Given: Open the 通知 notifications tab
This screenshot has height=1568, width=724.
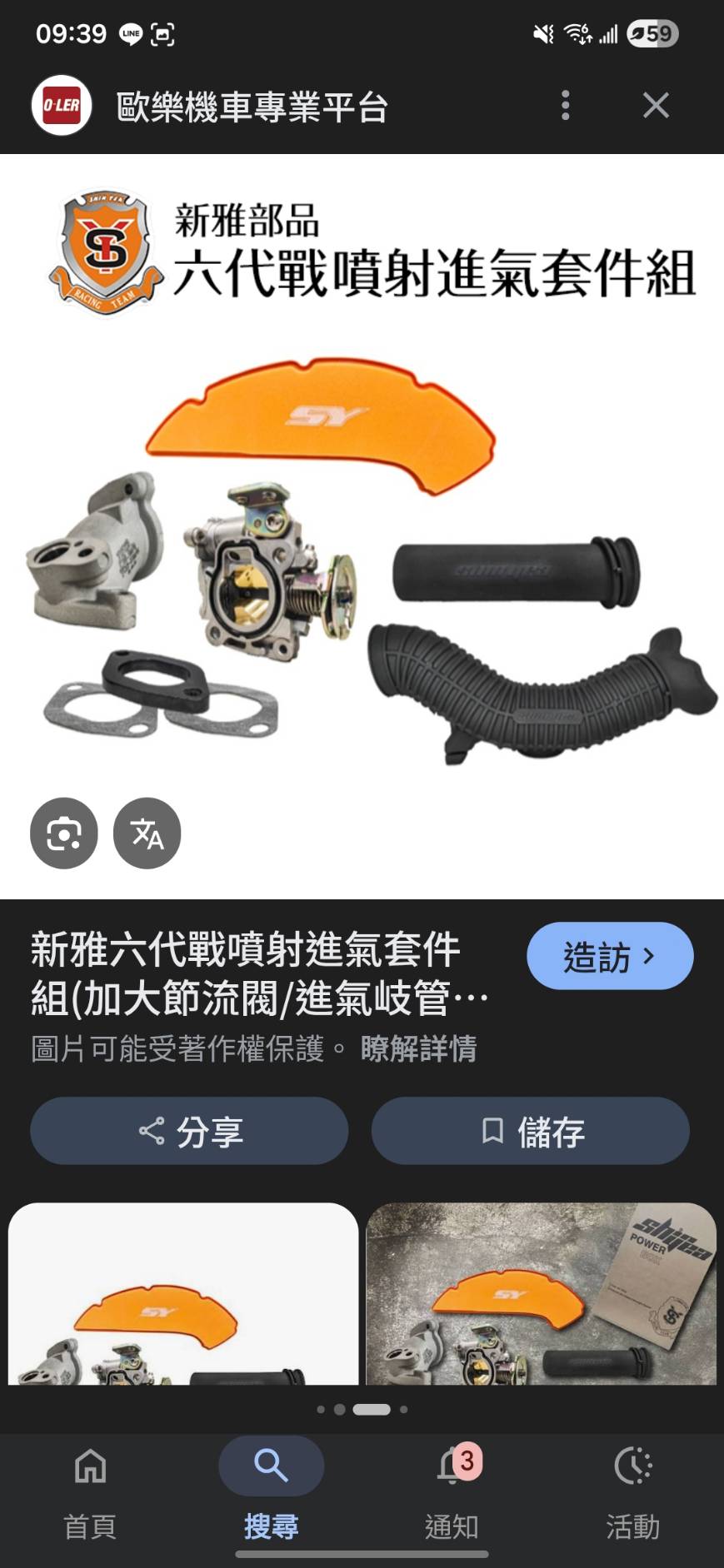Looking at the screenshot, I should [452, 1489].
